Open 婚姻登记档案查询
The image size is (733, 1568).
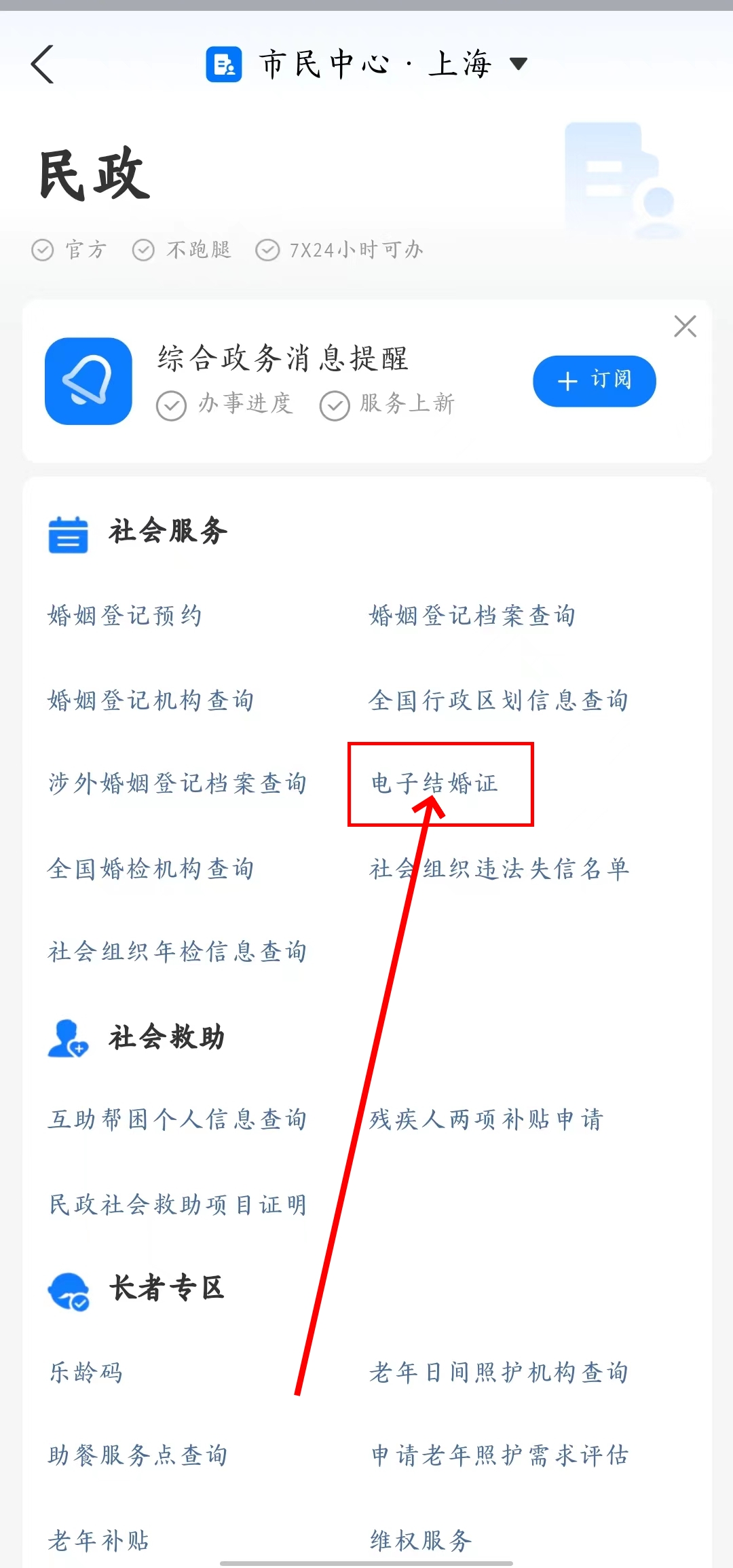472,616
